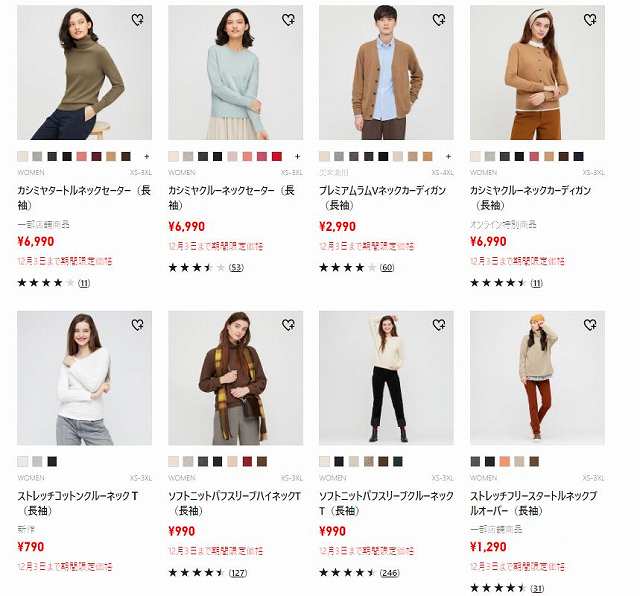Open the 127 reviews of ソフトニットパフスリーブハイネックT
The height and width of the screenshot is (596, 640).
click(238, 573)
